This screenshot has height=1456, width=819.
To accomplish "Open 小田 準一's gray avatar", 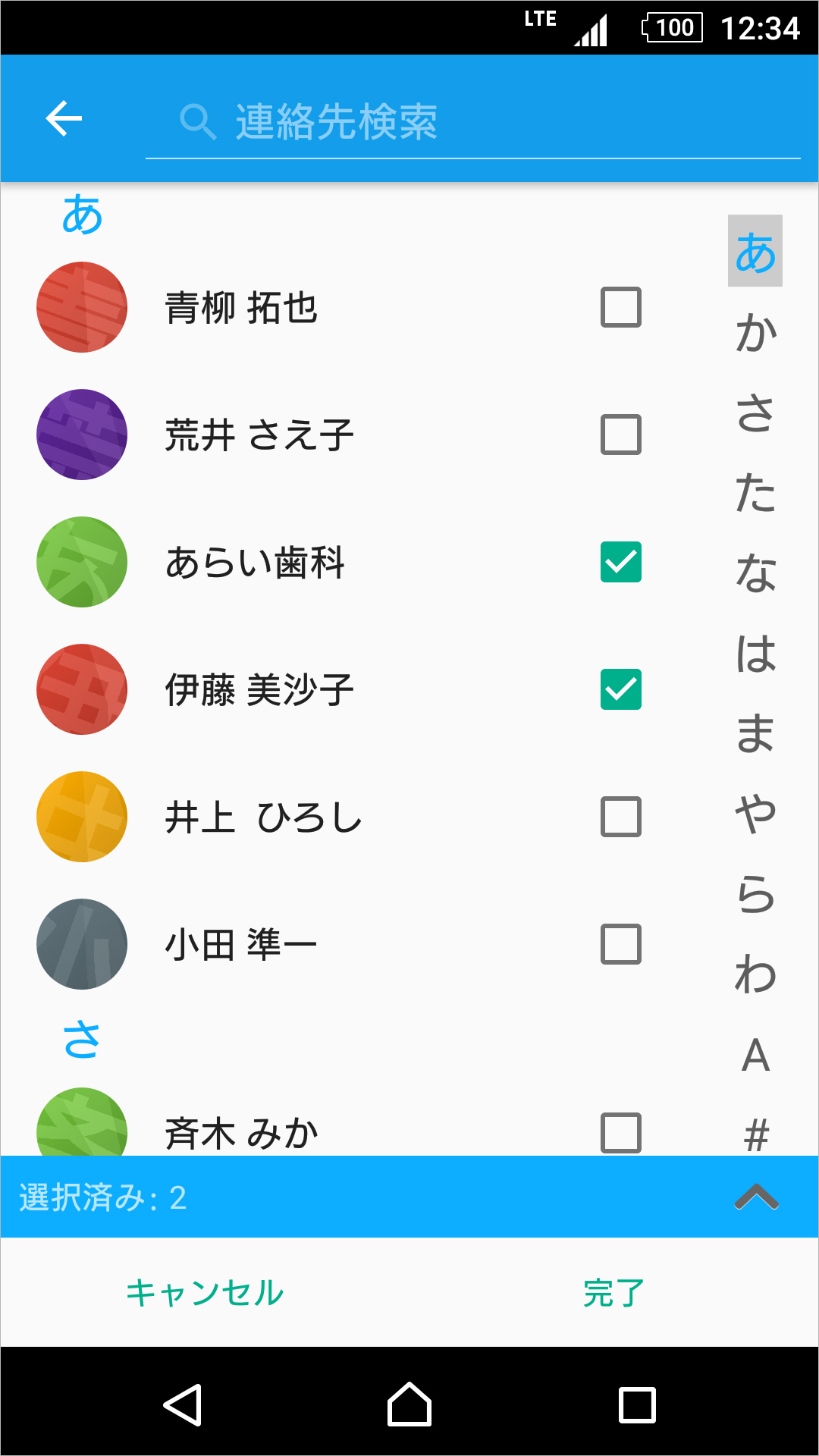I will pos(82,945).
